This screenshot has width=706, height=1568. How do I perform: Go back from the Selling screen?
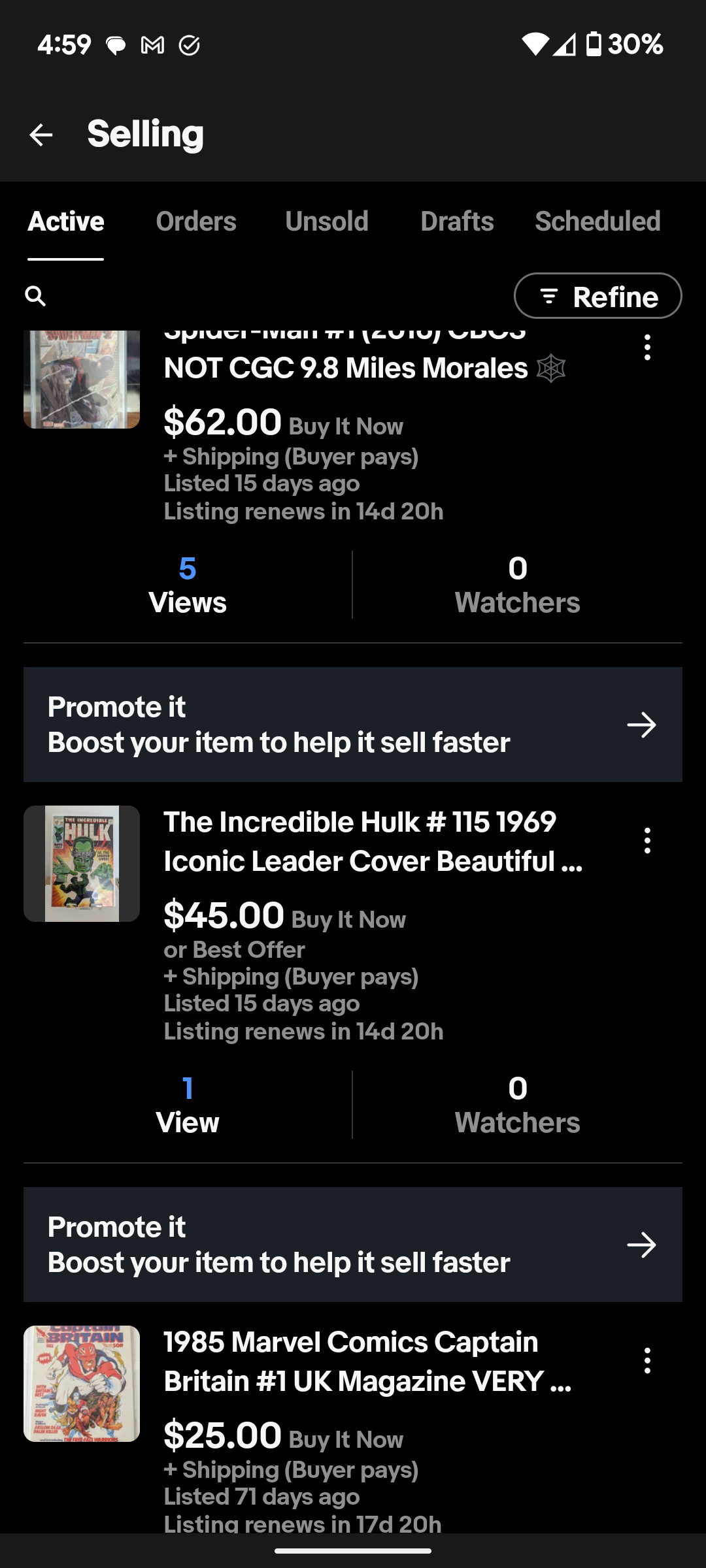[x=41, y=135]
